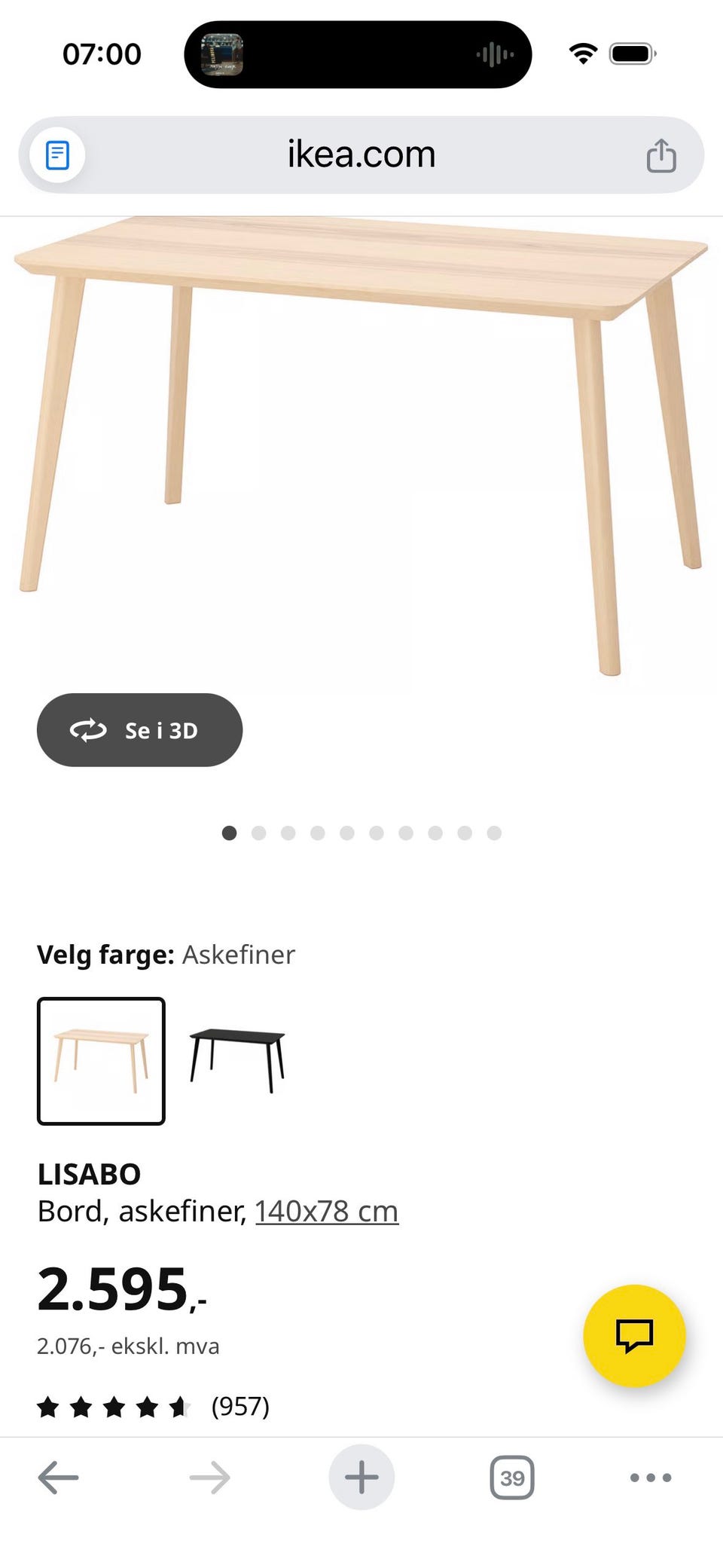The height and width of the screenshot is (1568, 723).
Task: Go back using the back arrow icon
Action: point(57,1476)
